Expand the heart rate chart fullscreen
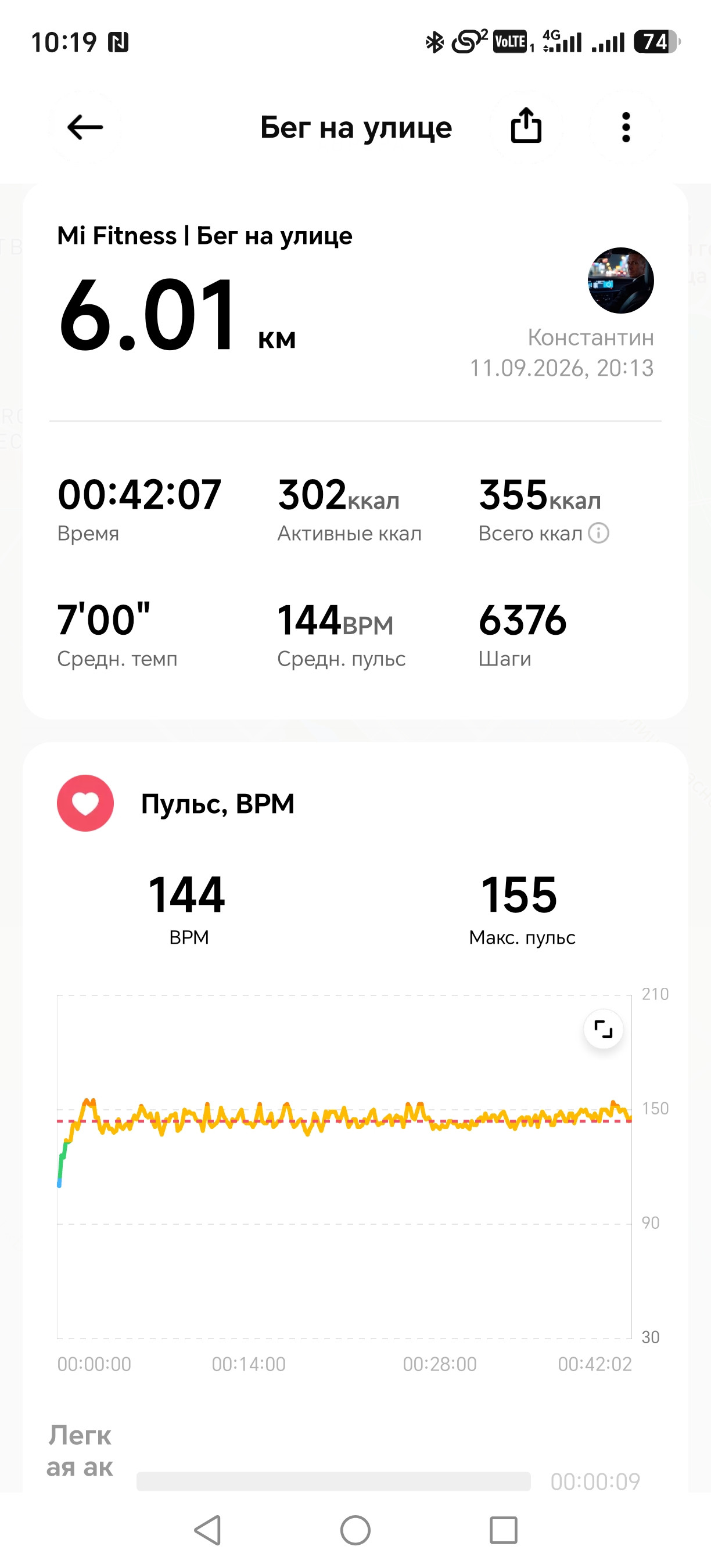711x1568 pixels. coord(604,1029)
